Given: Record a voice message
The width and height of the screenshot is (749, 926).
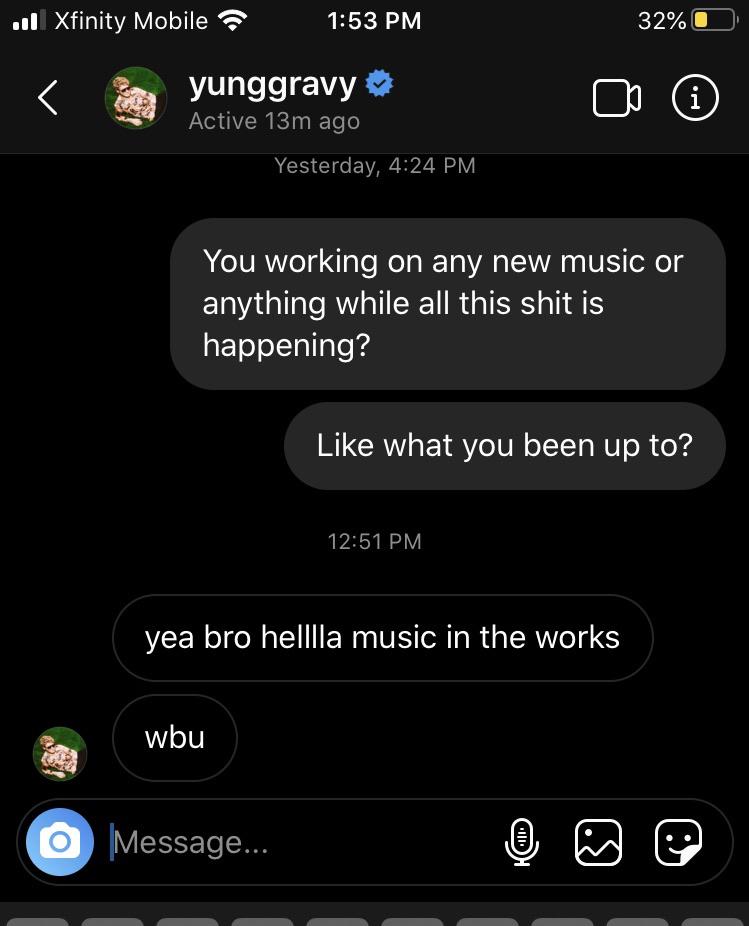Looking at the screenshot, I should click(522, 842).
